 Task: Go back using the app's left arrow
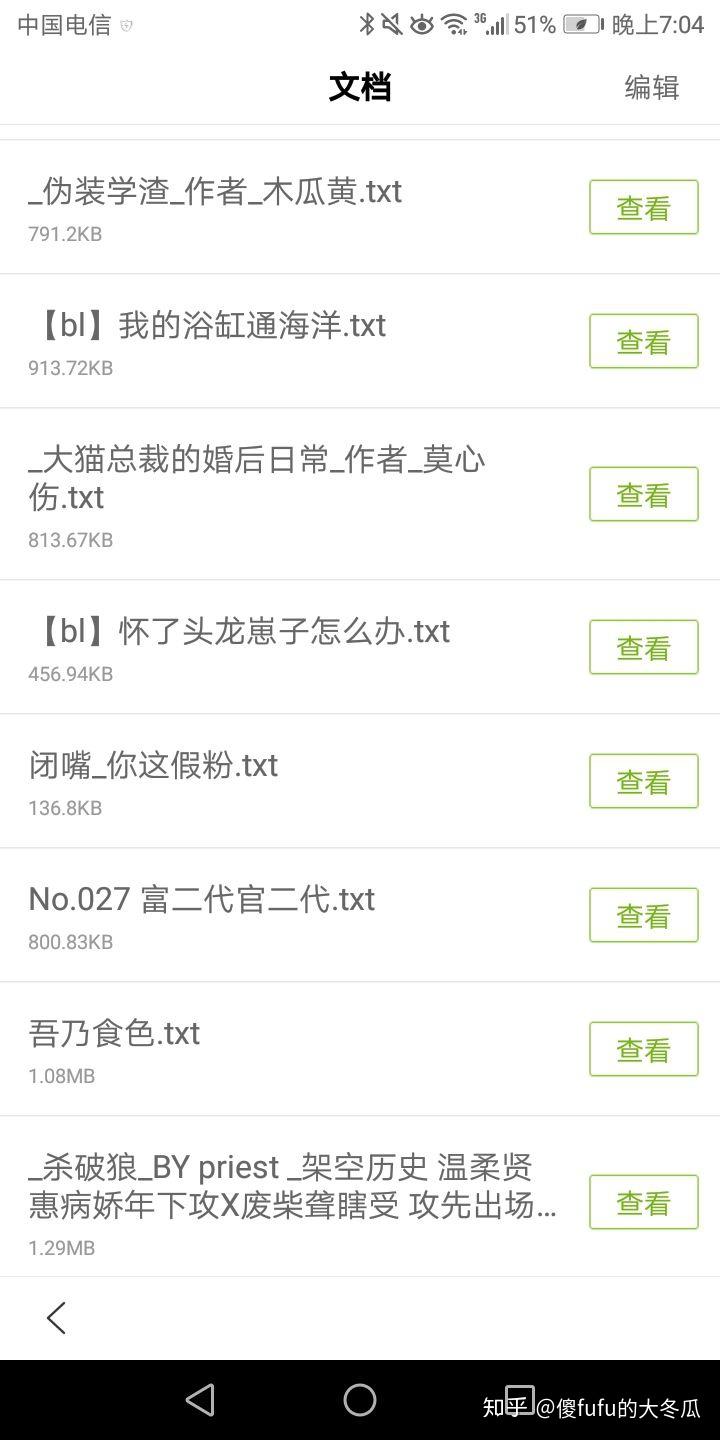click(x=57, y=1318)
